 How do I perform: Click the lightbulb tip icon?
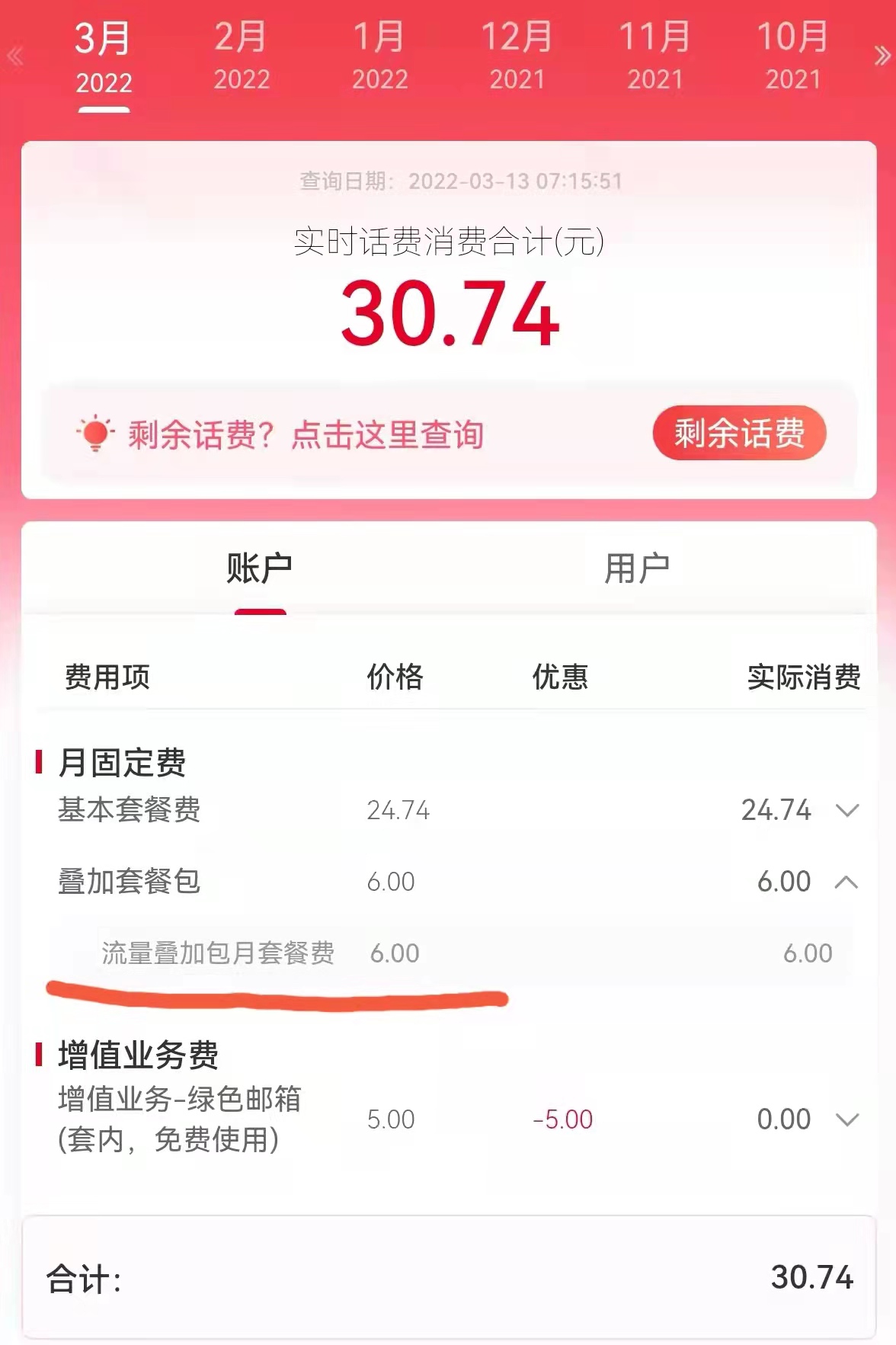pyautogui.click(x=94, y=434)
